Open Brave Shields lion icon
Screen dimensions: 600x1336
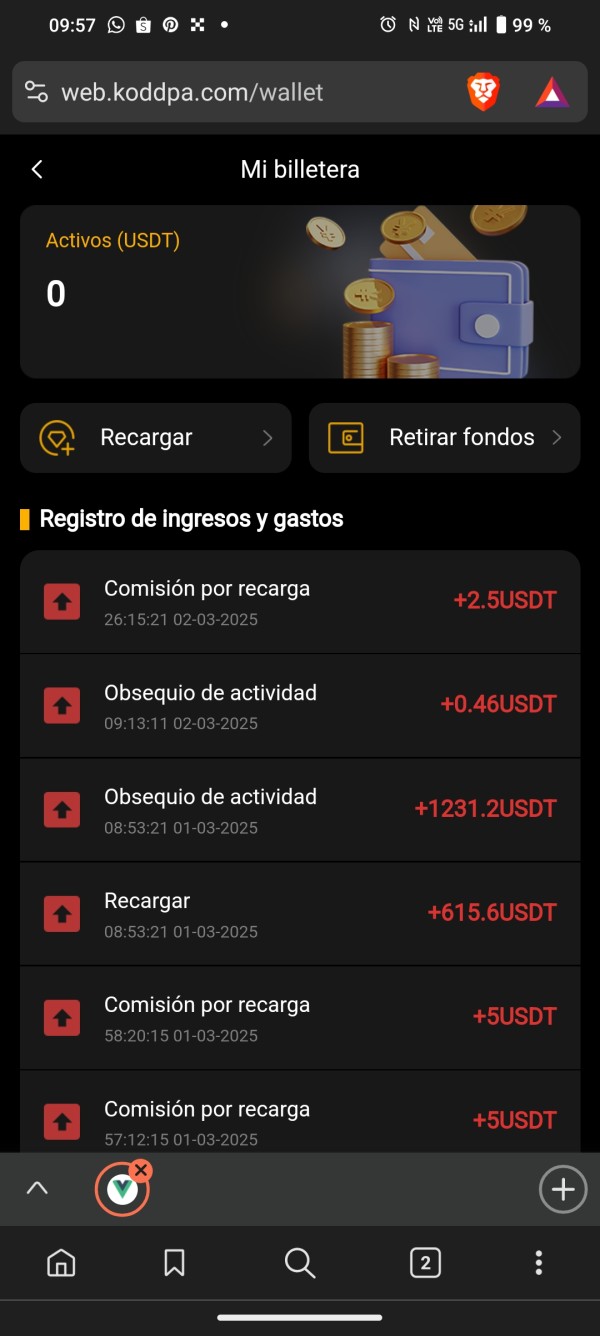pyautogui.click(x=483, y=93)
